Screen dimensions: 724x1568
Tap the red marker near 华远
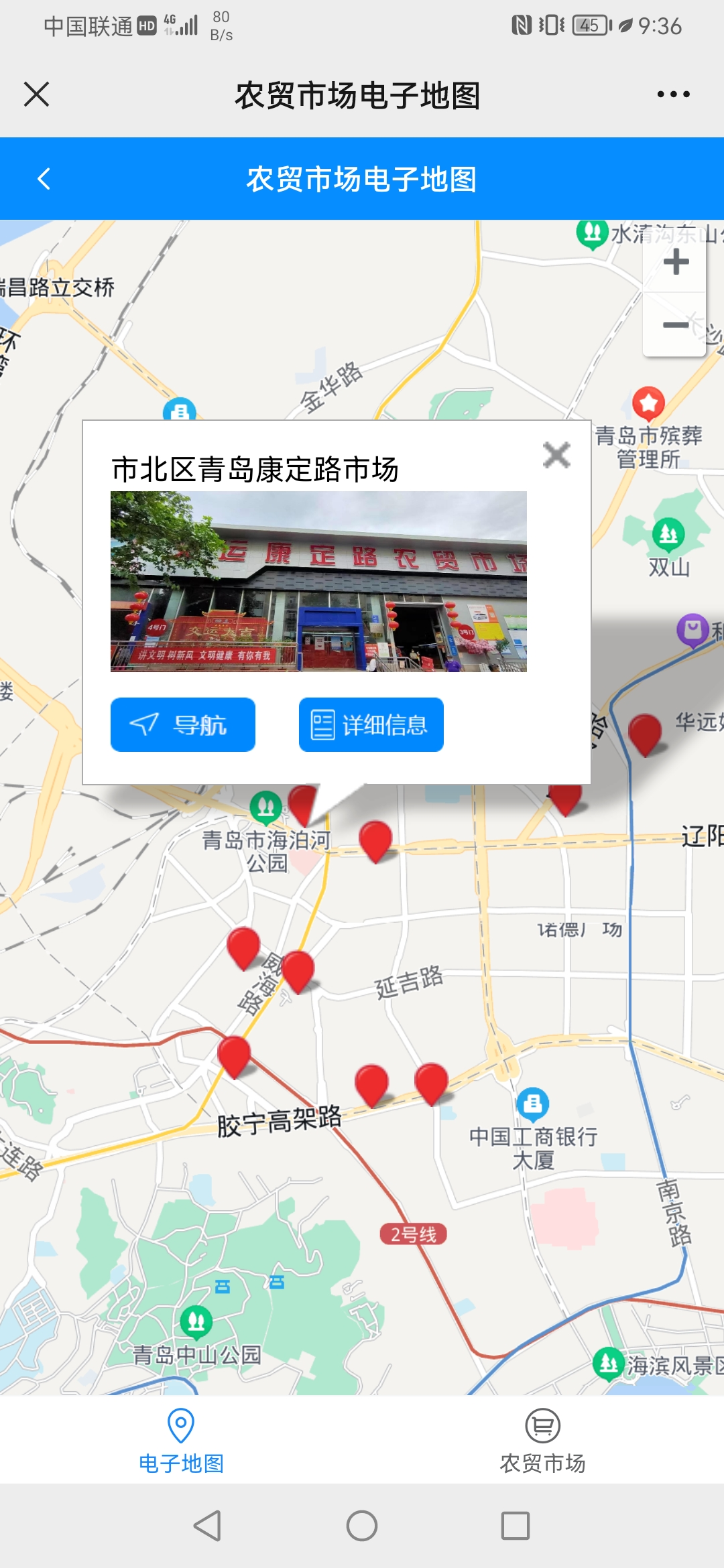coord(645,732)
